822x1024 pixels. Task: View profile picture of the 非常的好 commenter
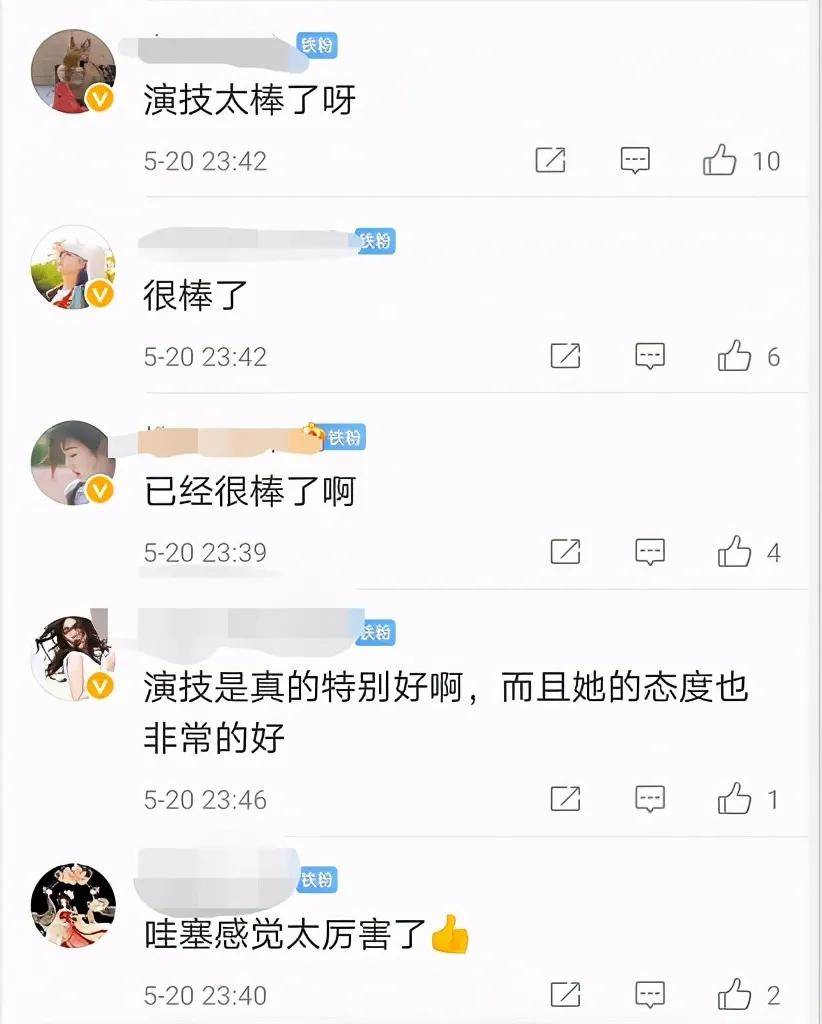point(73,658)
